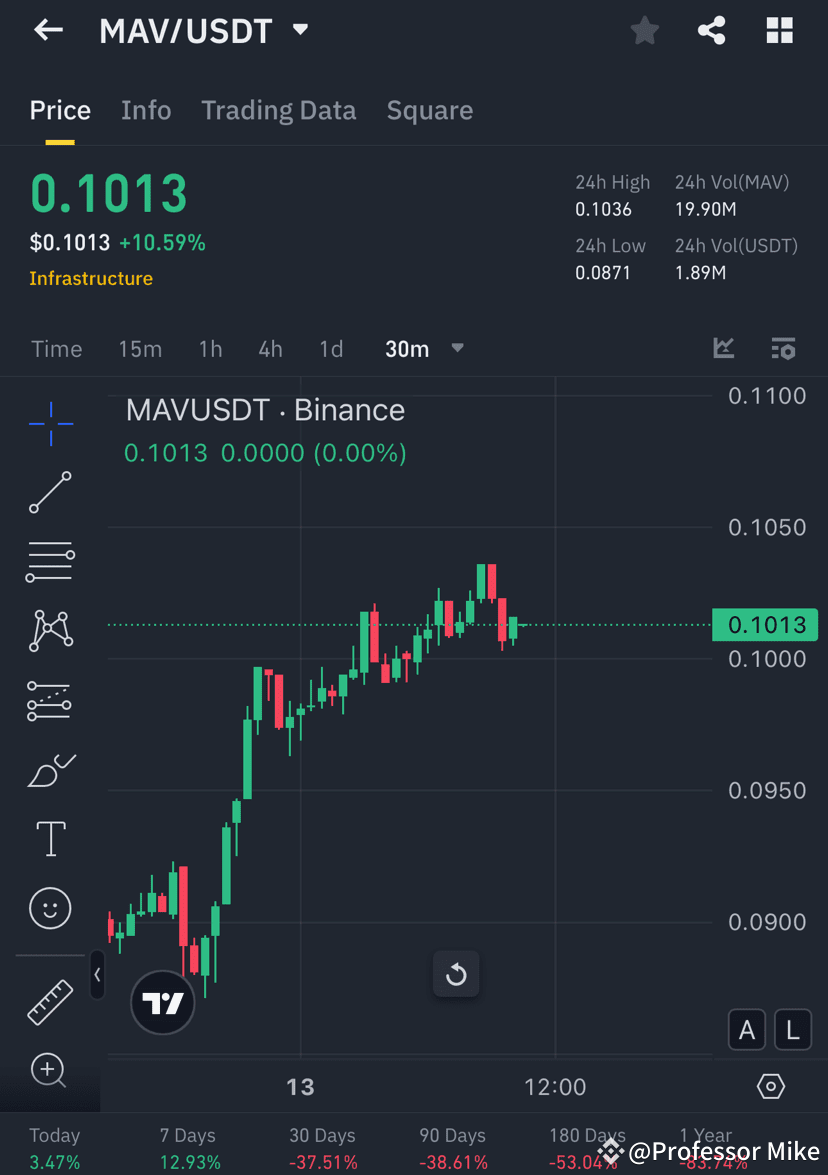Viewport: 828px width, 1175px height.
Task: Select the horizontal lines drawing tool
Action: coord(50,562)
